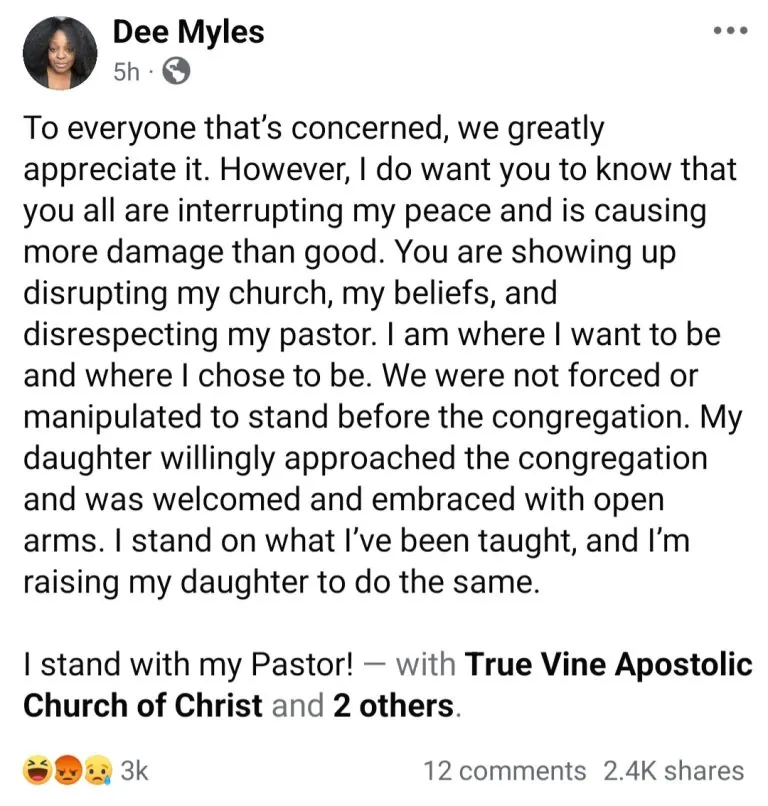The height and width of the screenshot is (806, 768).
Task: Open Dee Myles' profile picture
Action: 60,52
